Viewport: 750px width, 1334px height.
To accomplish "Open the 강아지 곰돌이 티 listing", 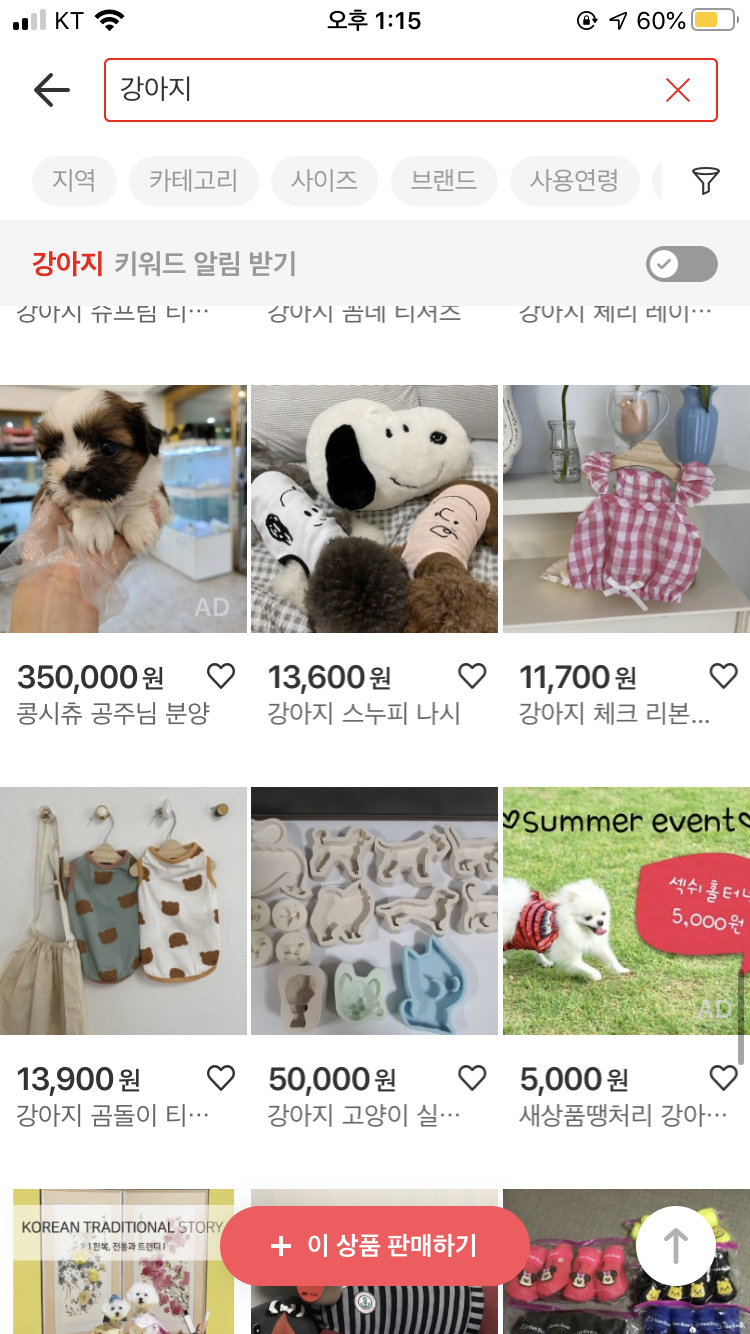I will [123, 910].
